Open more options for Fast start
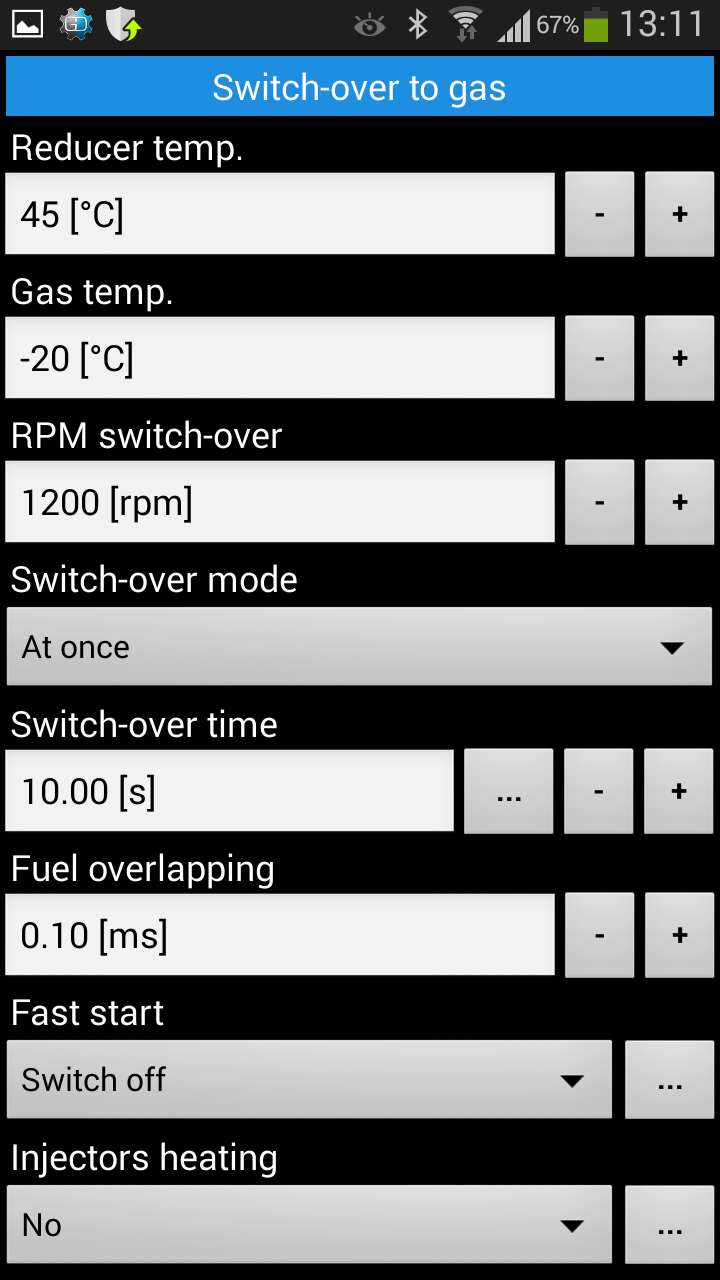Screen dimensions: 720x1280 (670, 1079)
